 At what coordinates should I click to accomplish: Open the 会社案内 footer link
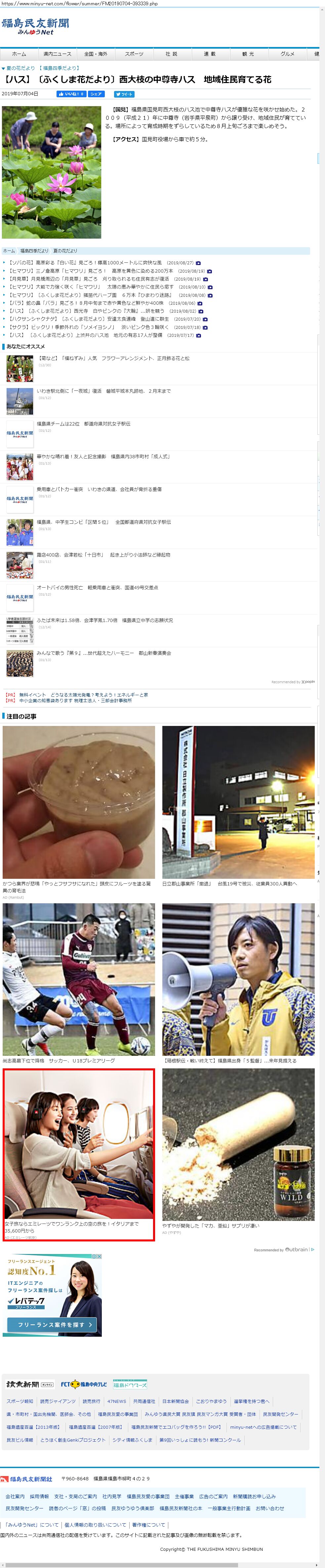click(x=15, y=1496)
